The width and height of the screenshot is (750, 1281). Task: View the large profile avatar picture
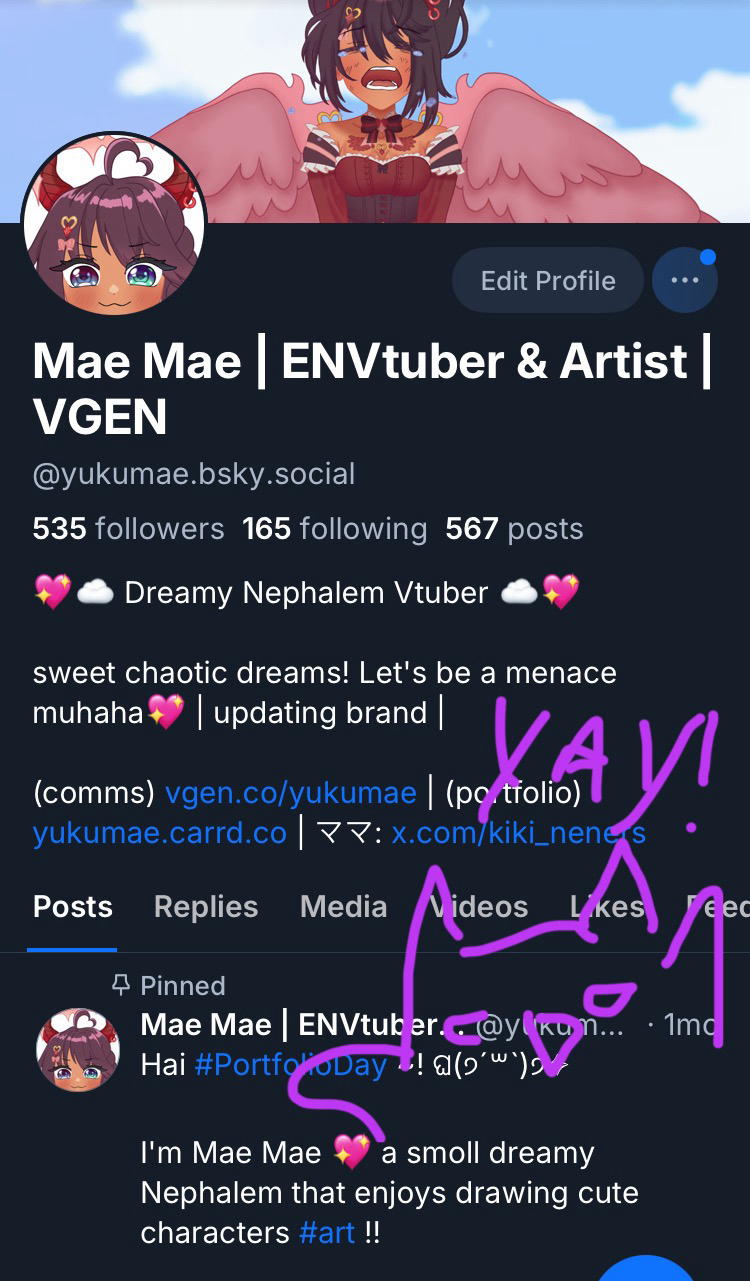[113, 225]
